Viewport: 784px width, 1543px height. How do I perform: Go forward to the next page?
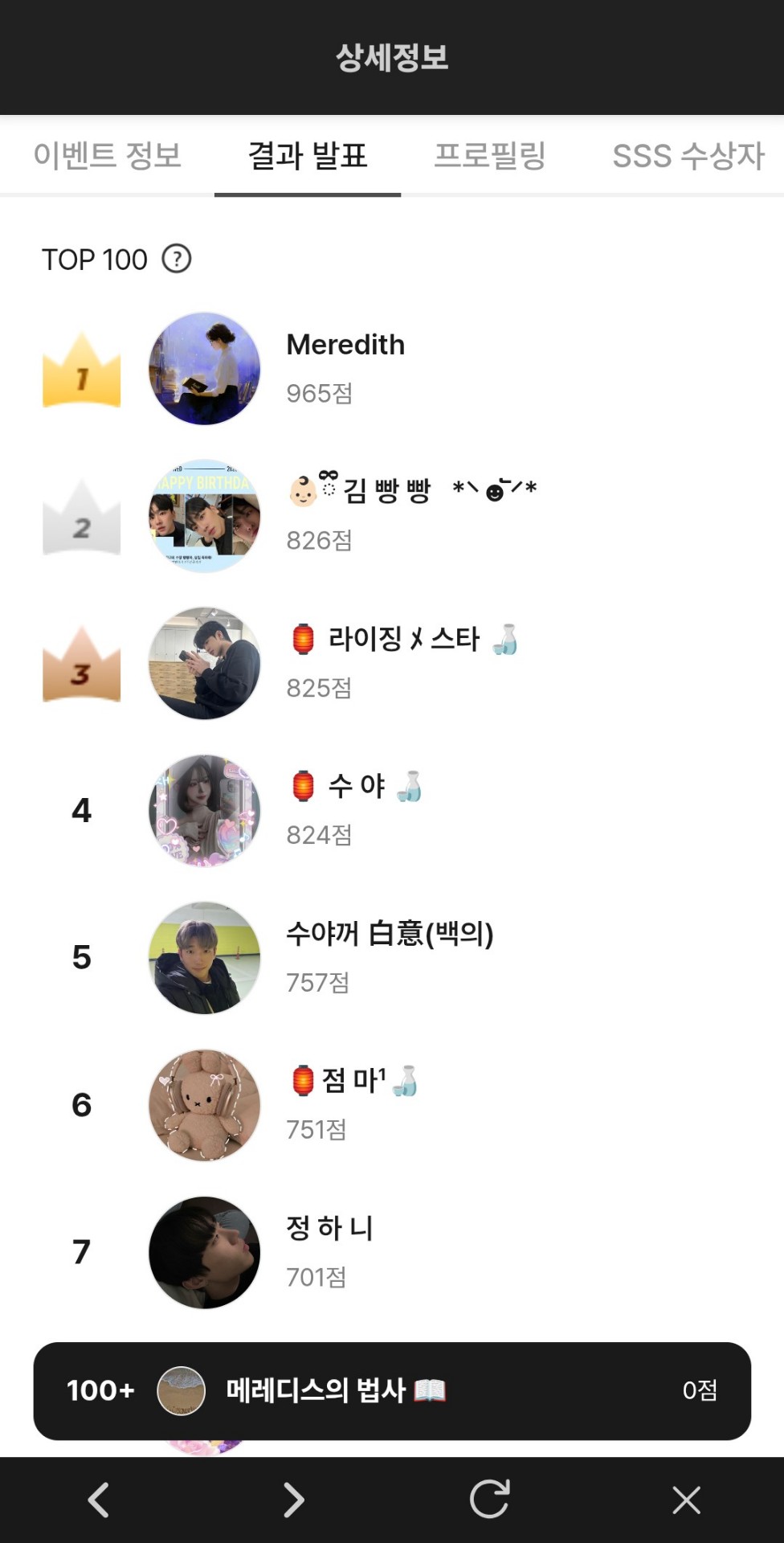[294, 1500]
